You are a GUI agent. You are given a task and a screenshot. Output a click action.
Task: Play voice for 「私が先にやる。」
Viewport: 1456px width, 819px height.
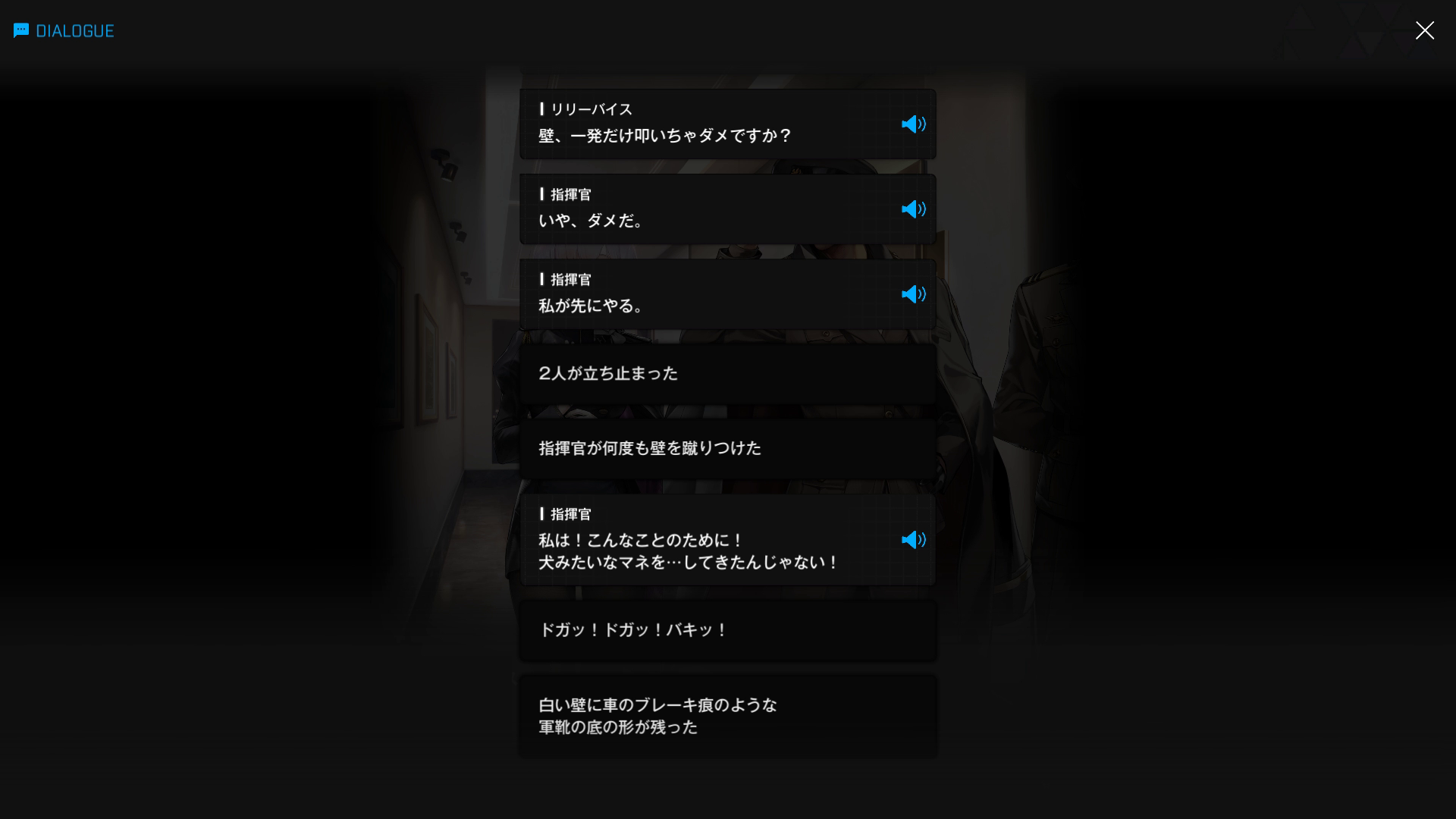(x=913, y=294)
